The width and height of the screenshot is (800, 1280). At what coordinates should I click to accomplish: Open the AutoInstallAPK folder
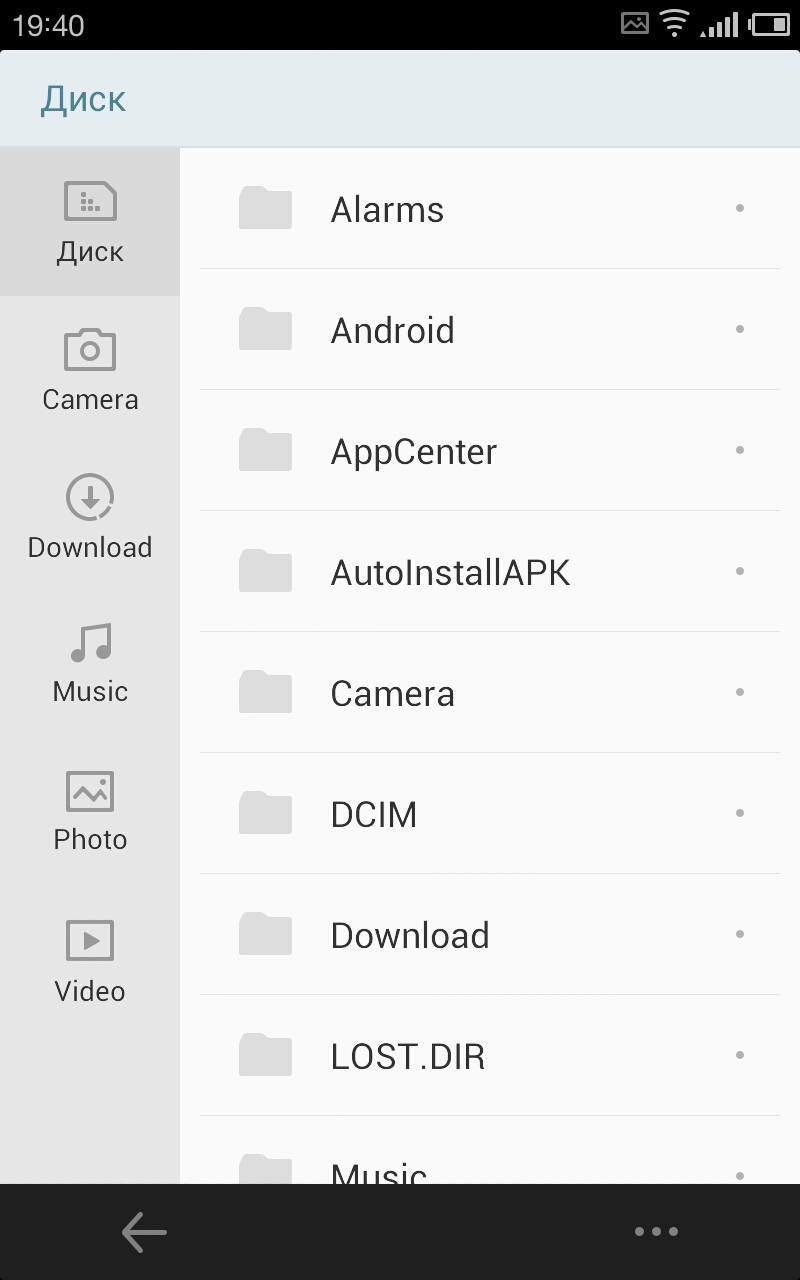[x=450, y=573]
